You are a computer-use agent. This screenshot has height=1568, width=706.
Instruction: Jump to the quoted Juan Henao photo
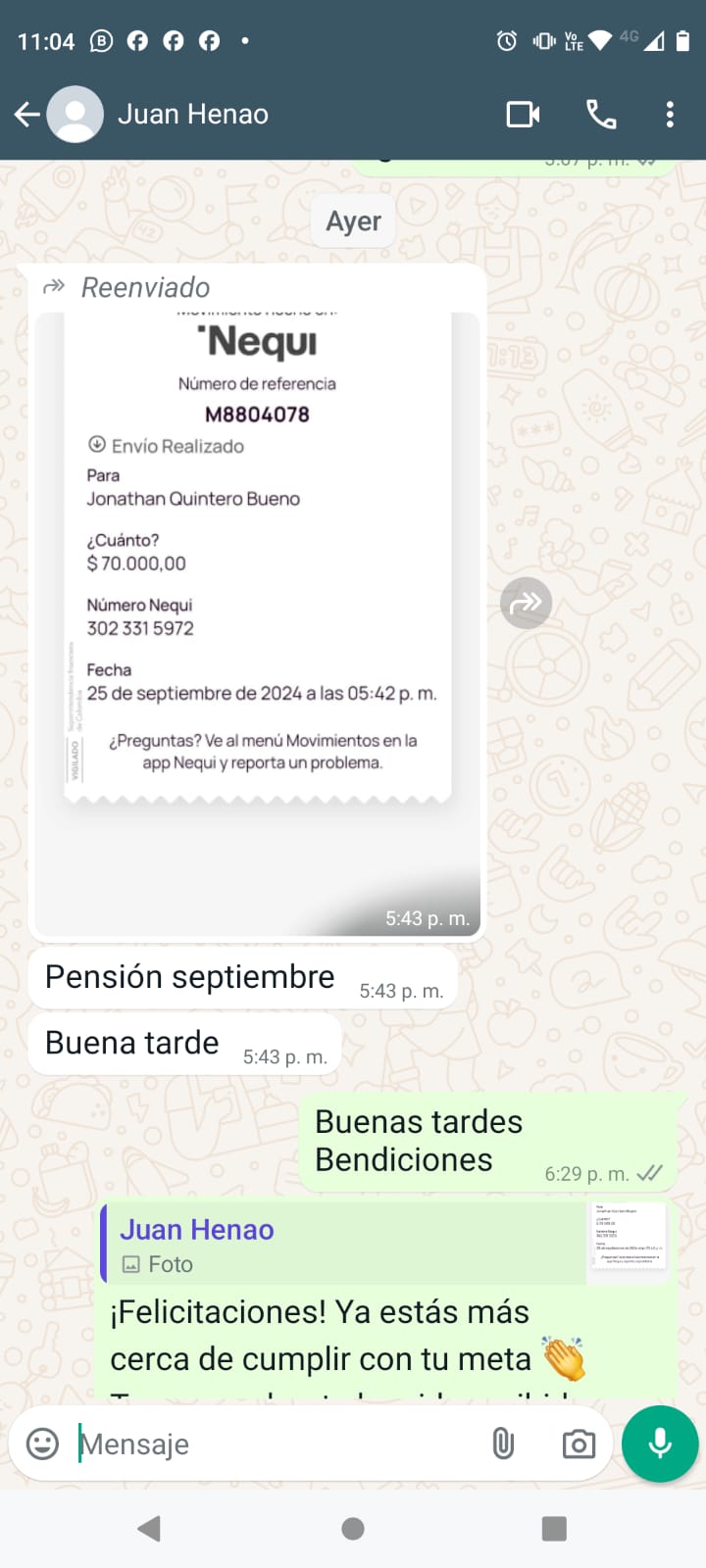coord(388,1244)
